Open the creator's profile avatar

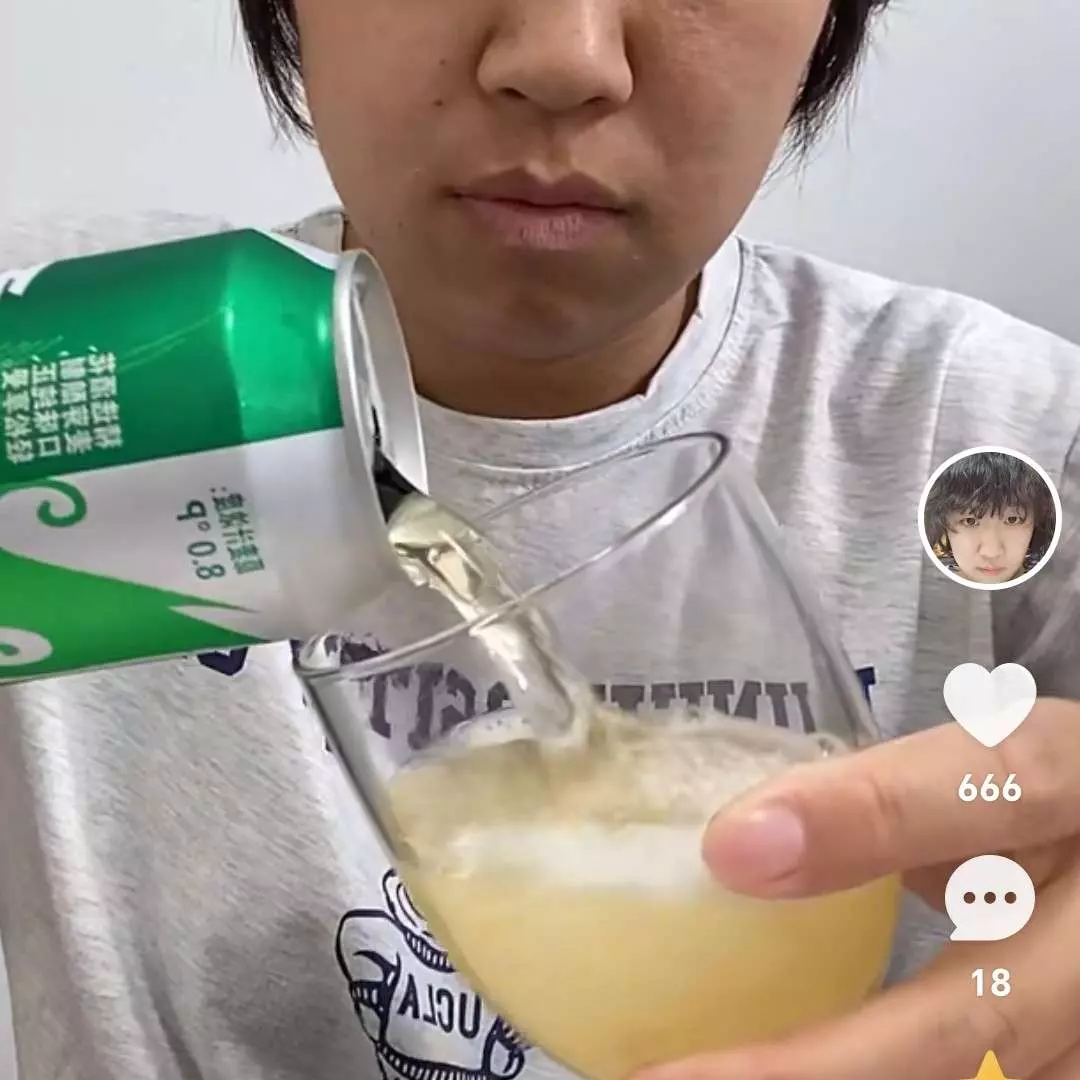click(x=989, y=518)
